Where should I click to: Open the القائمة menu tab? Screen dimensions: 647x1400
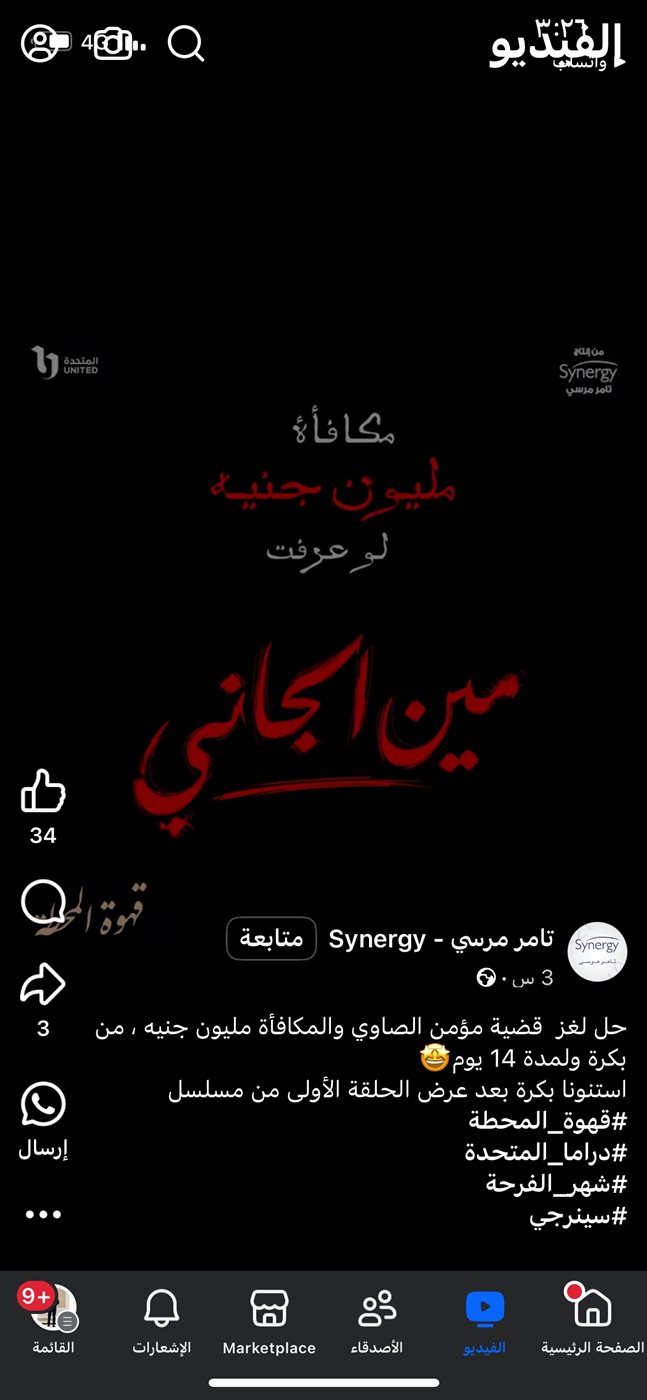pyautogui.click(x=54, y=1320)
